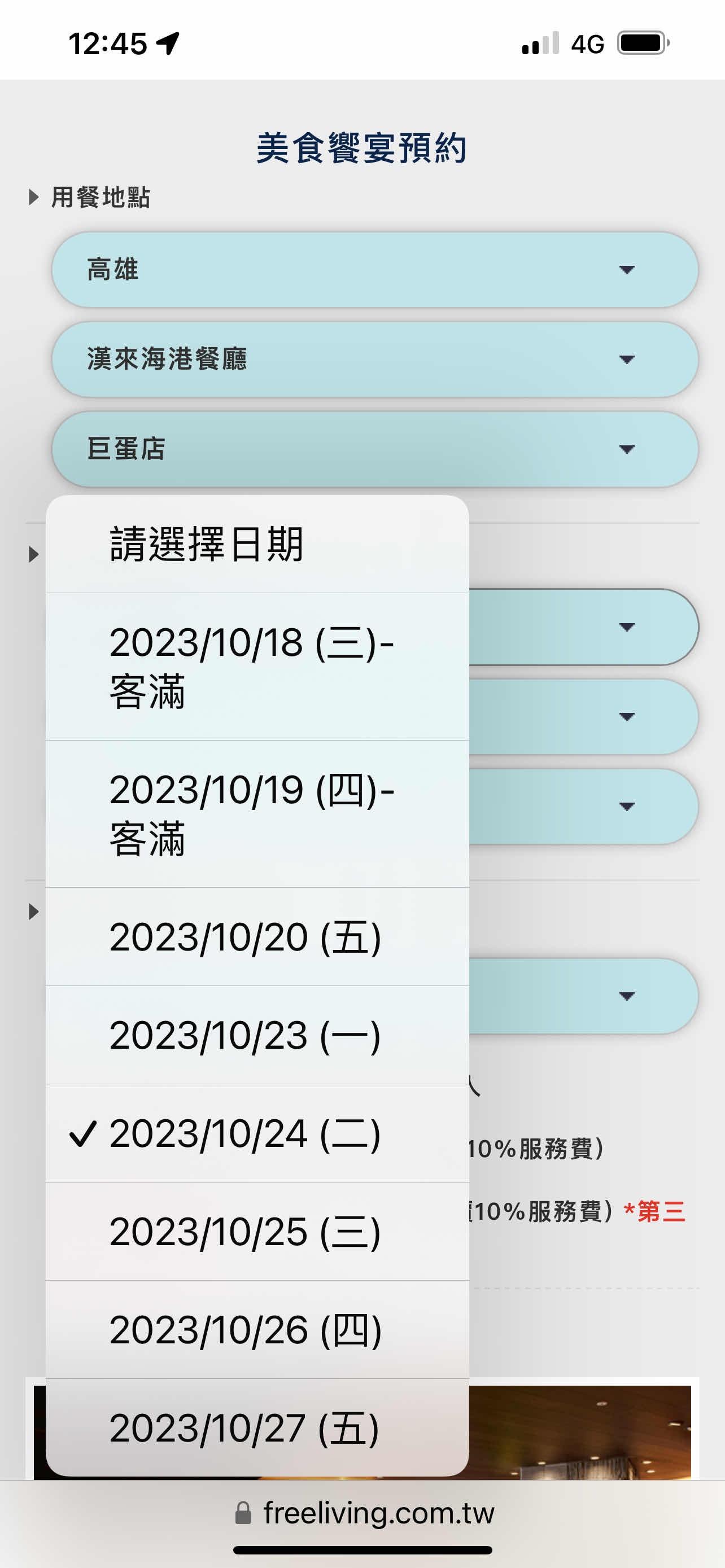Viewport: 725px width, 1568px height.
Task: Select date 2023/10/23 (一)
Action: (x=257, y=1035)
